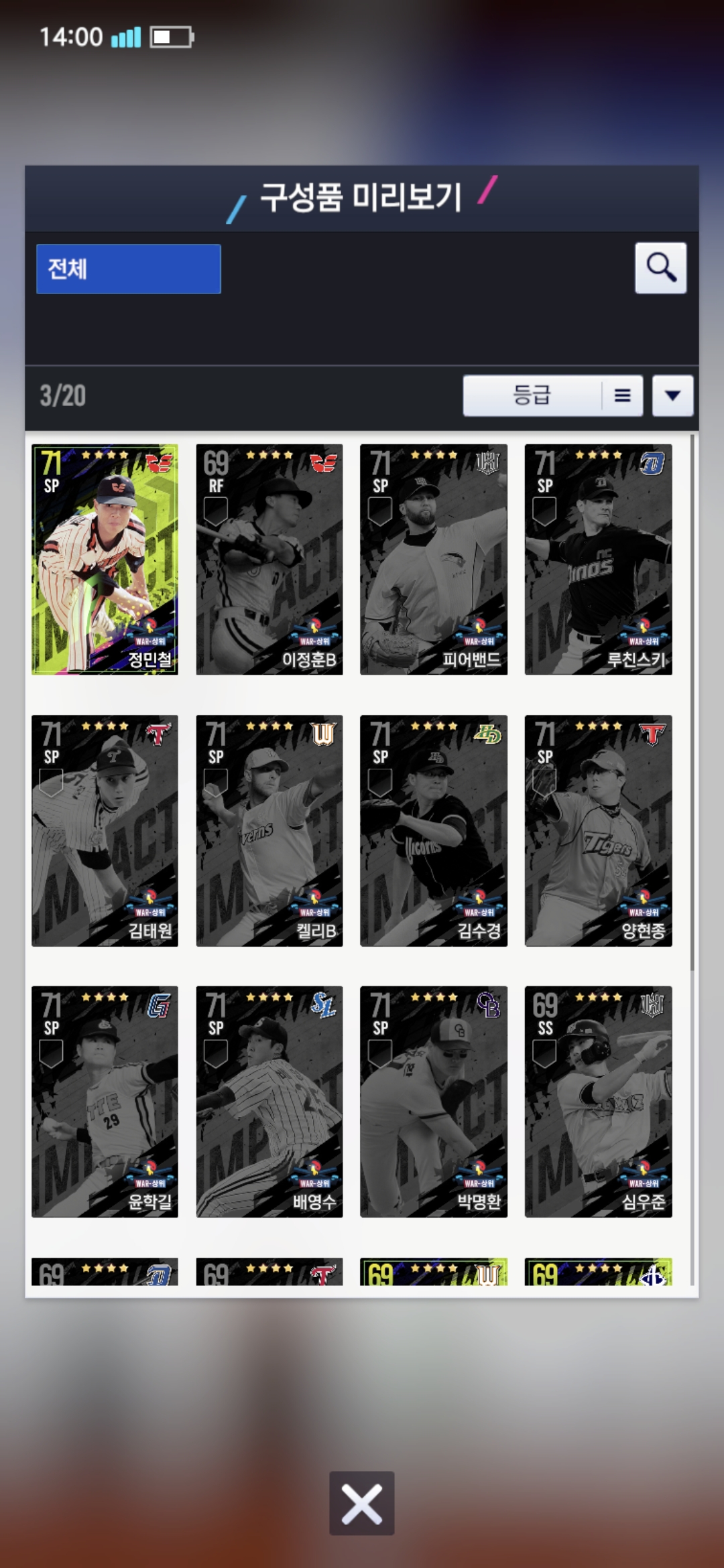Open the 이정훈B player card
This screenshot has width=724, height=1568.
(269, 560)
